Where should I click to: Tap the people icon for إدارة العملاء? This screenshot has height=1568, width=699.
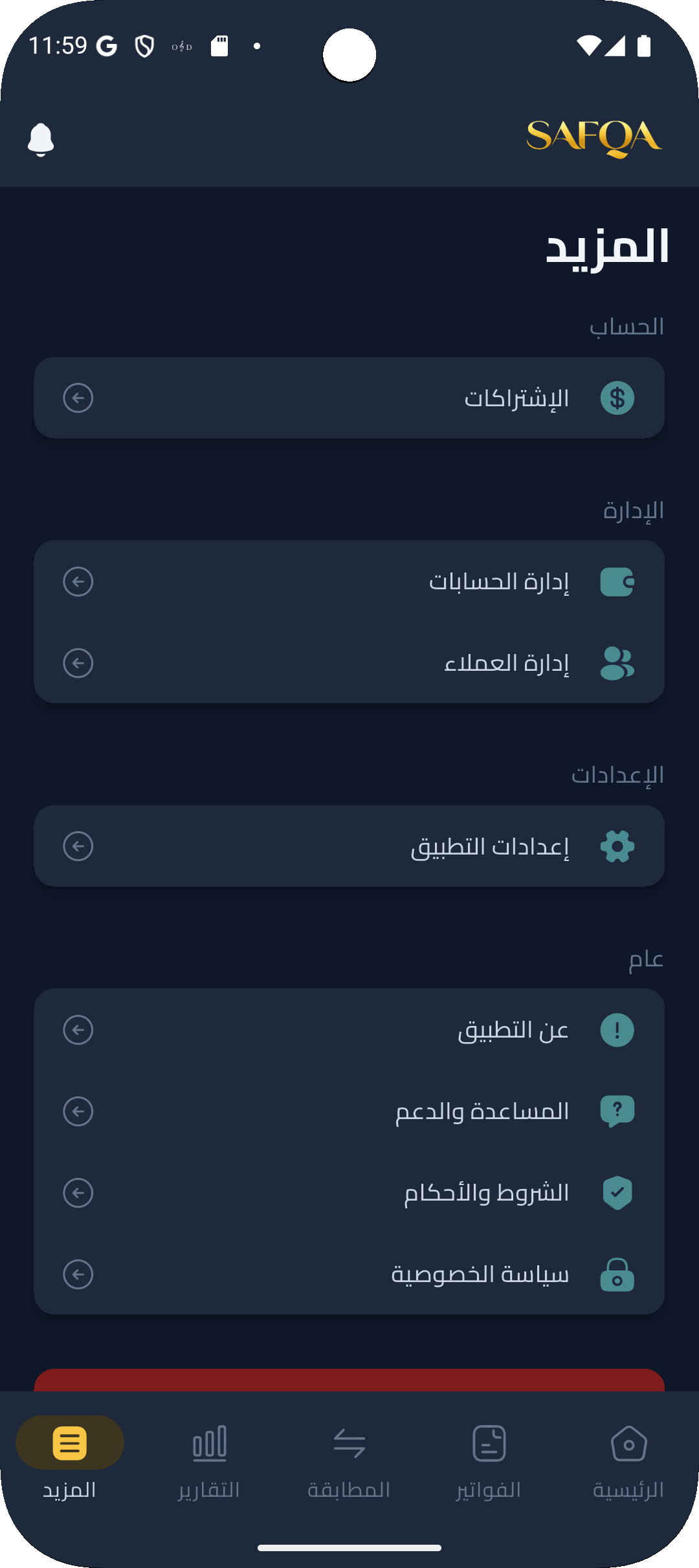click(617, 662)
